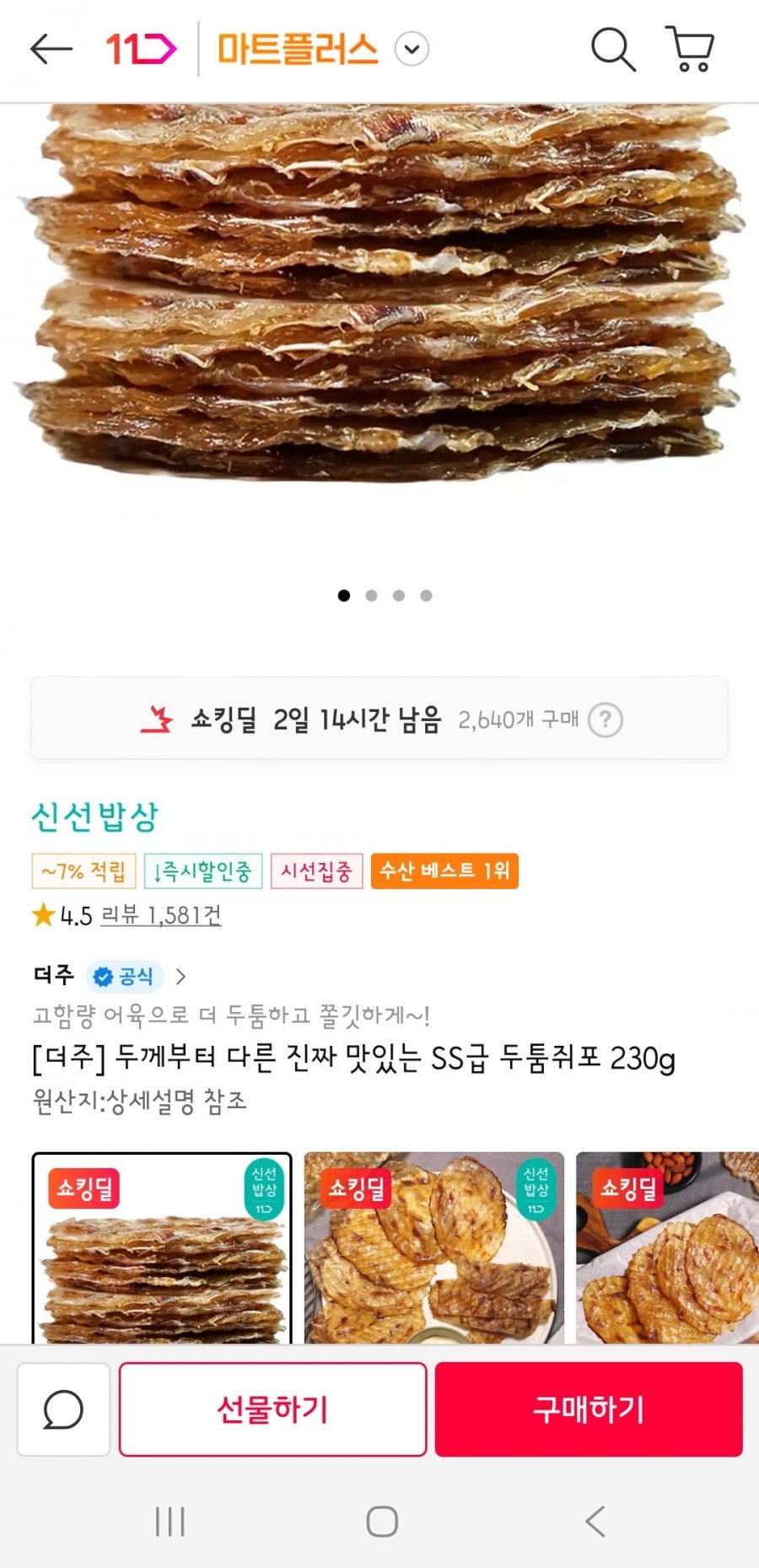Open the 신선밥상 brand link
This screenshot has height=1568, width=759.
pos(94,815)
